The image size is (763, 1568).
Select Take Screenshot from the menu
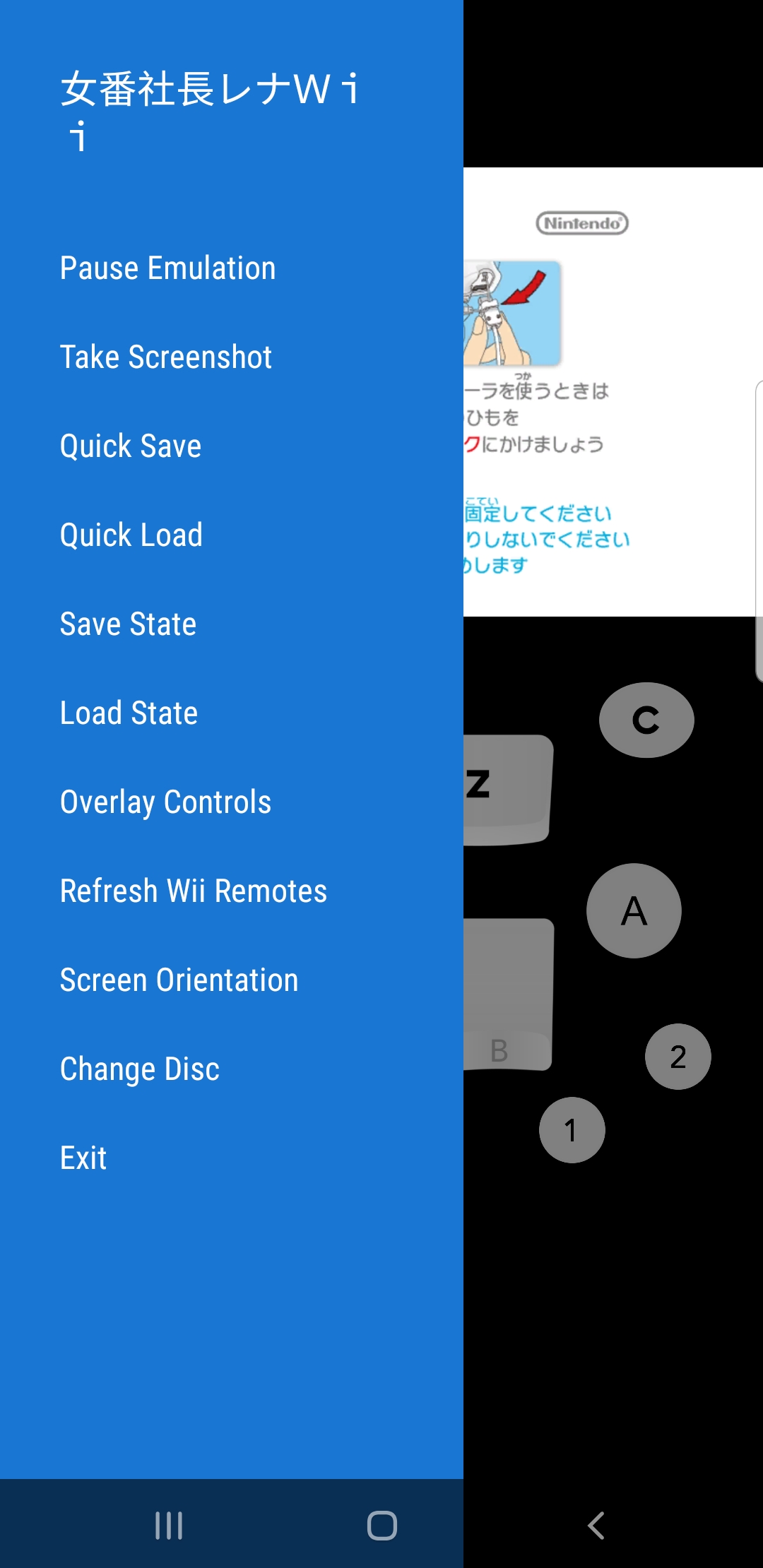pos(166,357)
